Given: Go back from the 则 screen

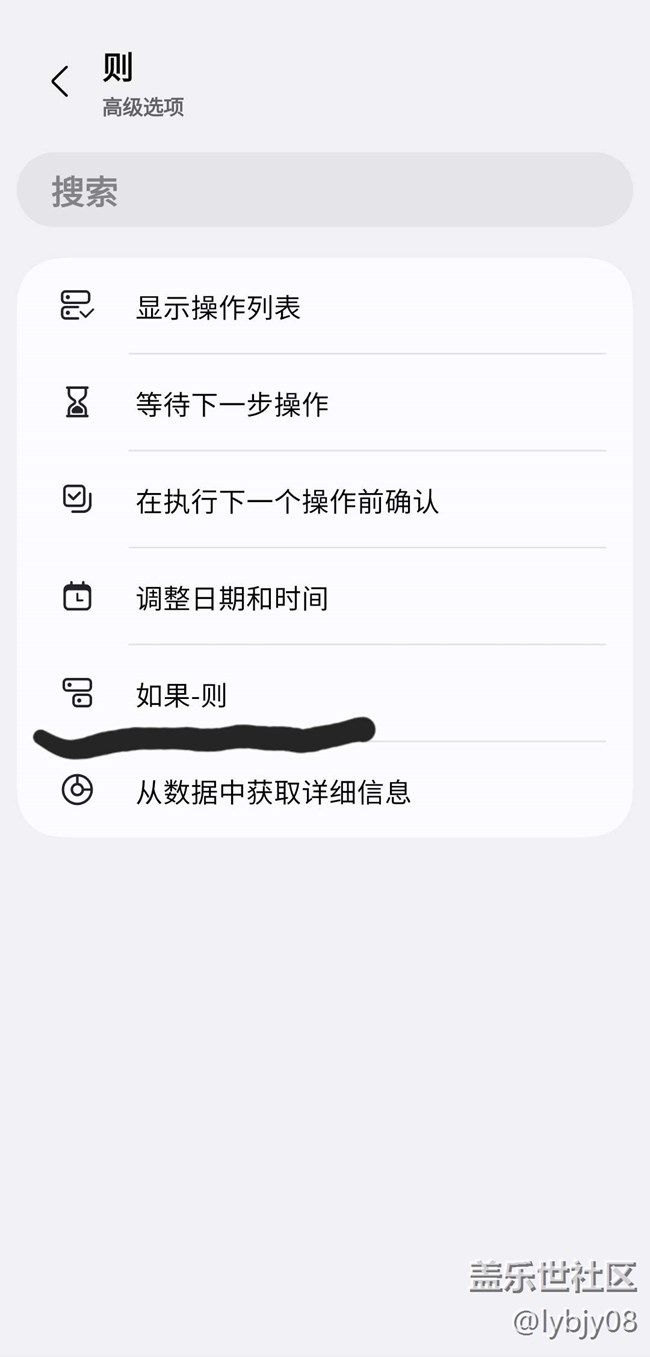Looking at the screenshot, I should point(60,82).
